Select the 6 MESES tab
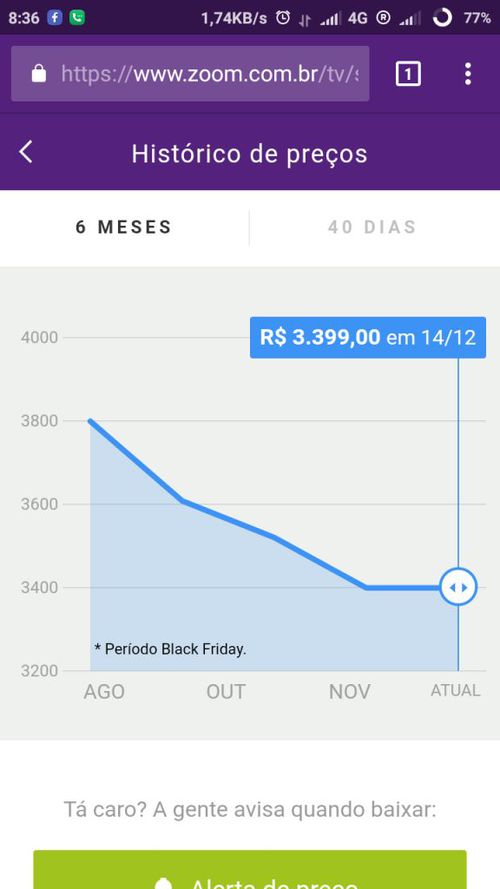 [x=124, y=227]
